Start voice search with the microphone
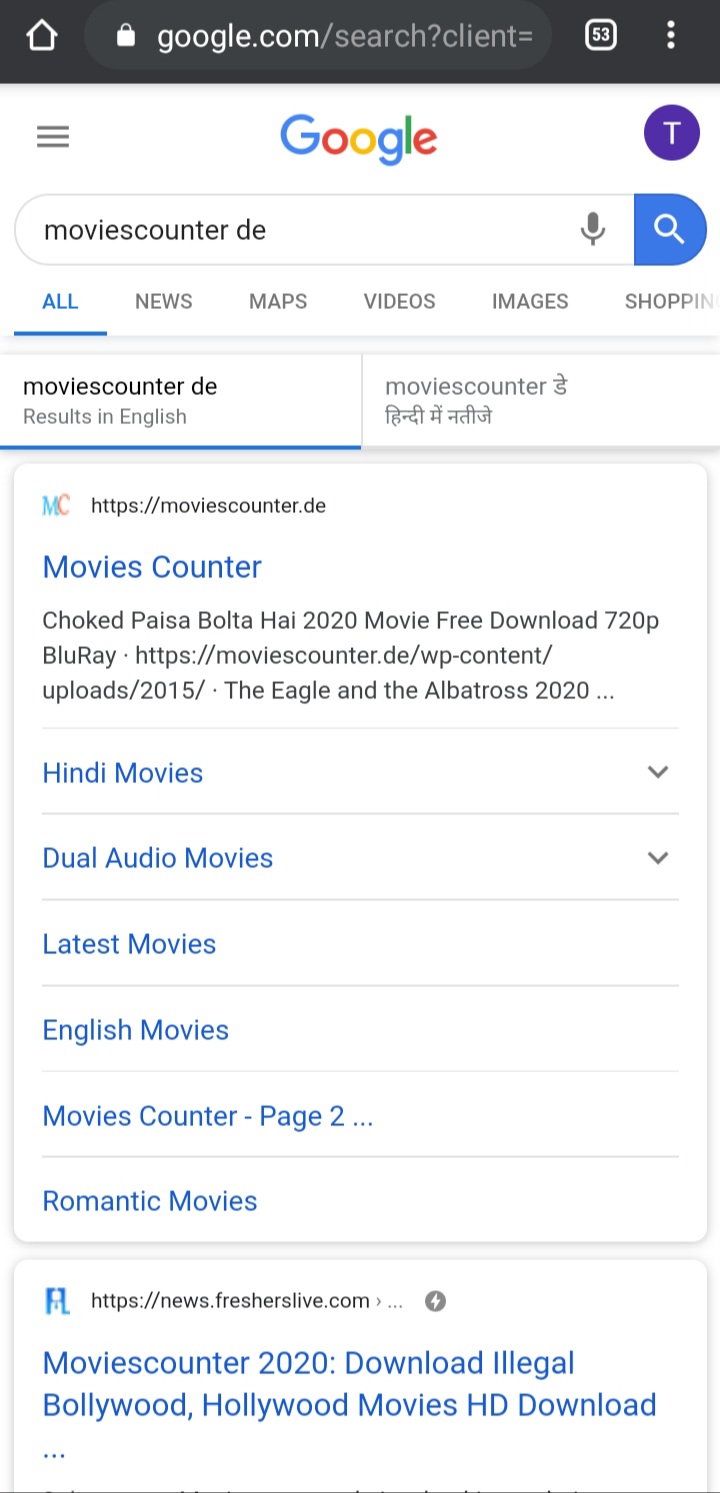720x1493 pixels. 593,230
